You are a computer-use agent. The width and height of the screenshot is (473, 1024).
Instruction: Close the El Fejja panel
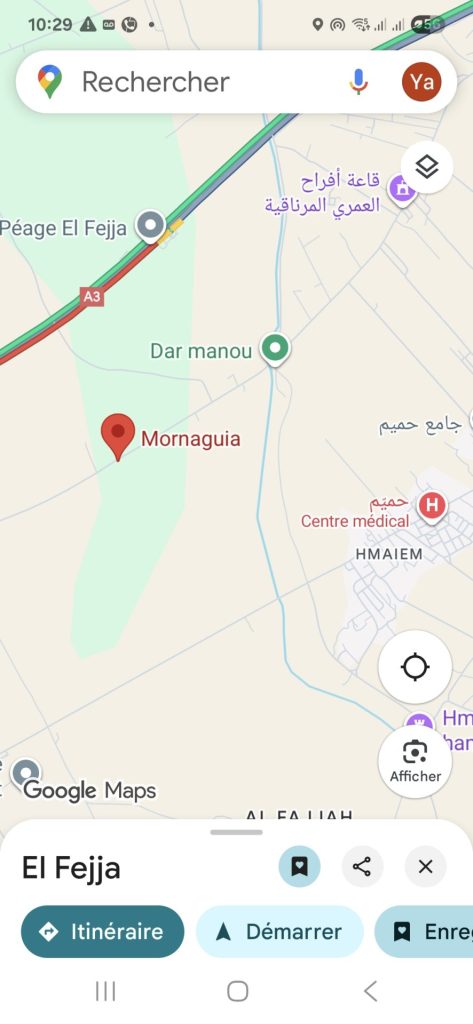[x=425, y=867]
